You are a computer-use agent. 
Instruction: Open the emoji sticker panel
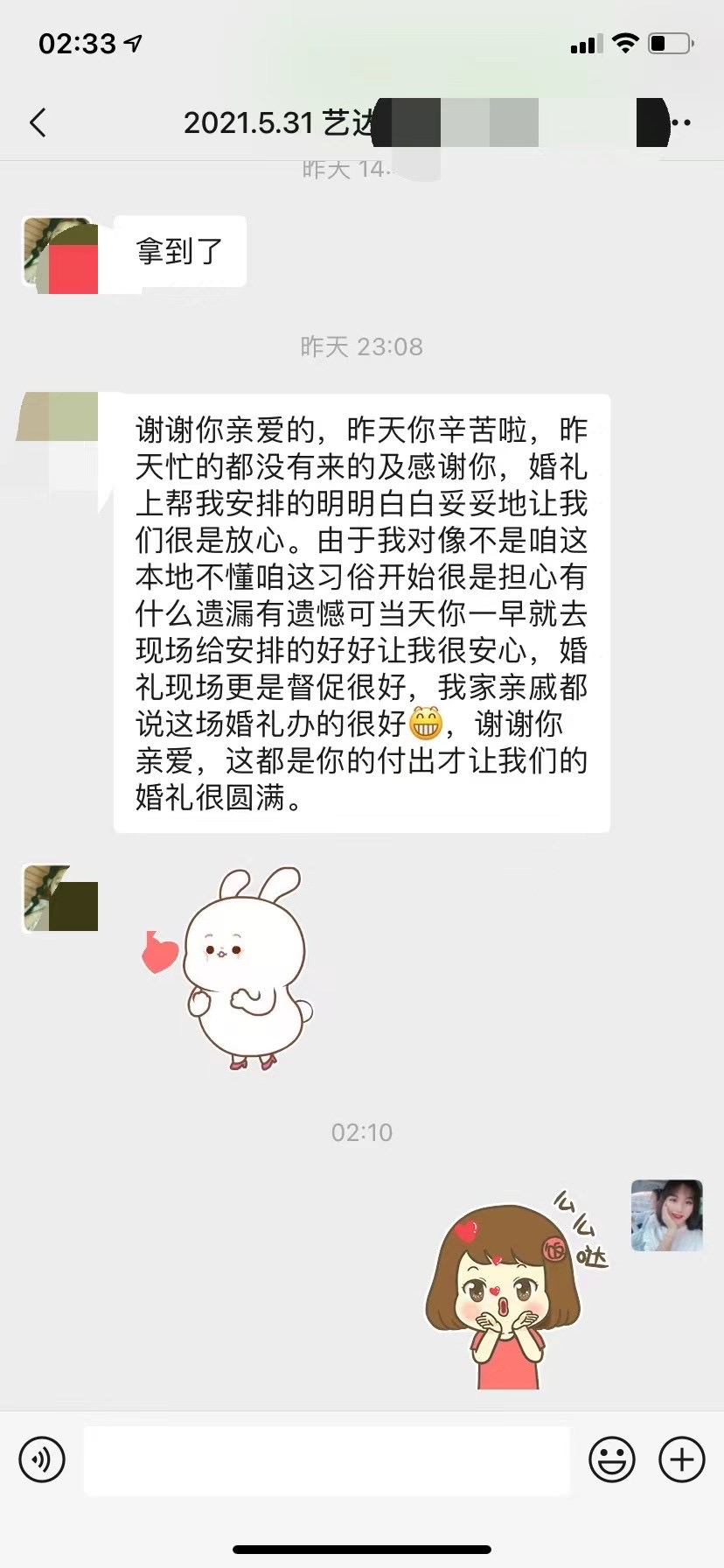611,1459
